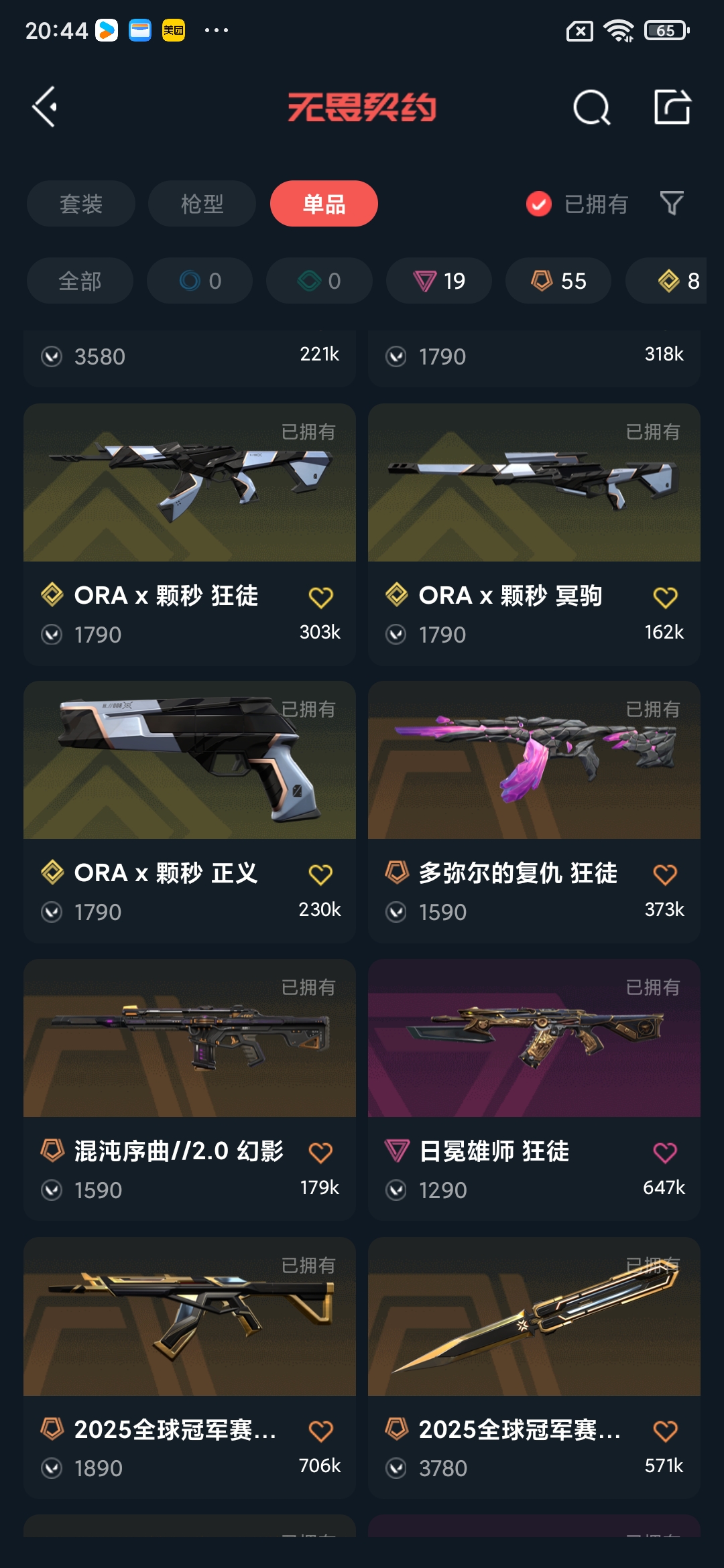This screenshot has width=724, height=1568.
Task: Uncheck the 已拥有 filter checkbox
Action: click(x=539, y=204)
